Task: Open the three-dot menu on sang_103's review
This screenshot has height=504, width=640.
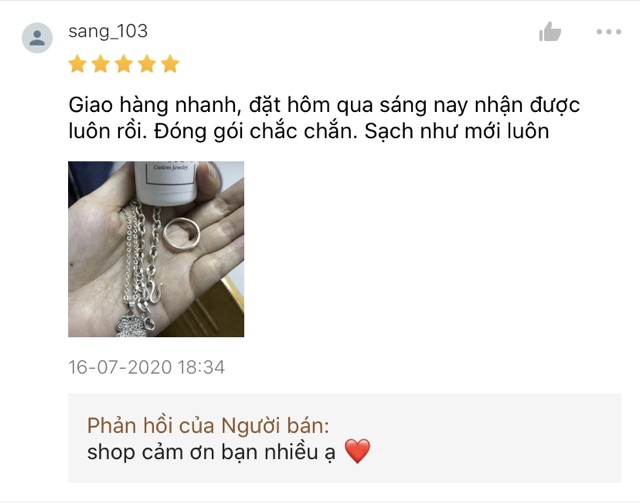Action: tap(608, 32)
